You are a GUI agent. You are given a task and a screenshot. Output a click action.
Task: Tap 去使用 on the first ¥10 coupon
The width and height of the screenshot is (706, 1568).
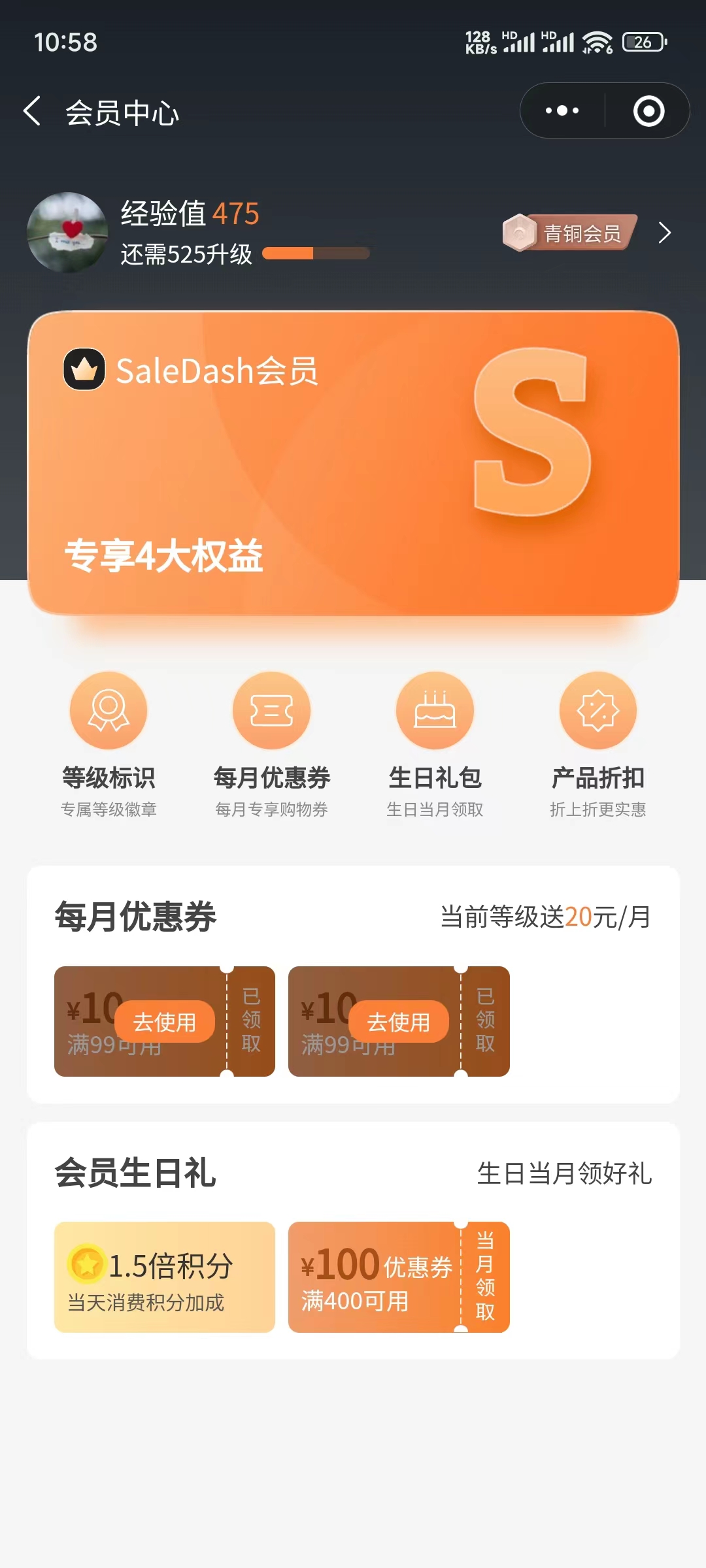(165, 1022)
